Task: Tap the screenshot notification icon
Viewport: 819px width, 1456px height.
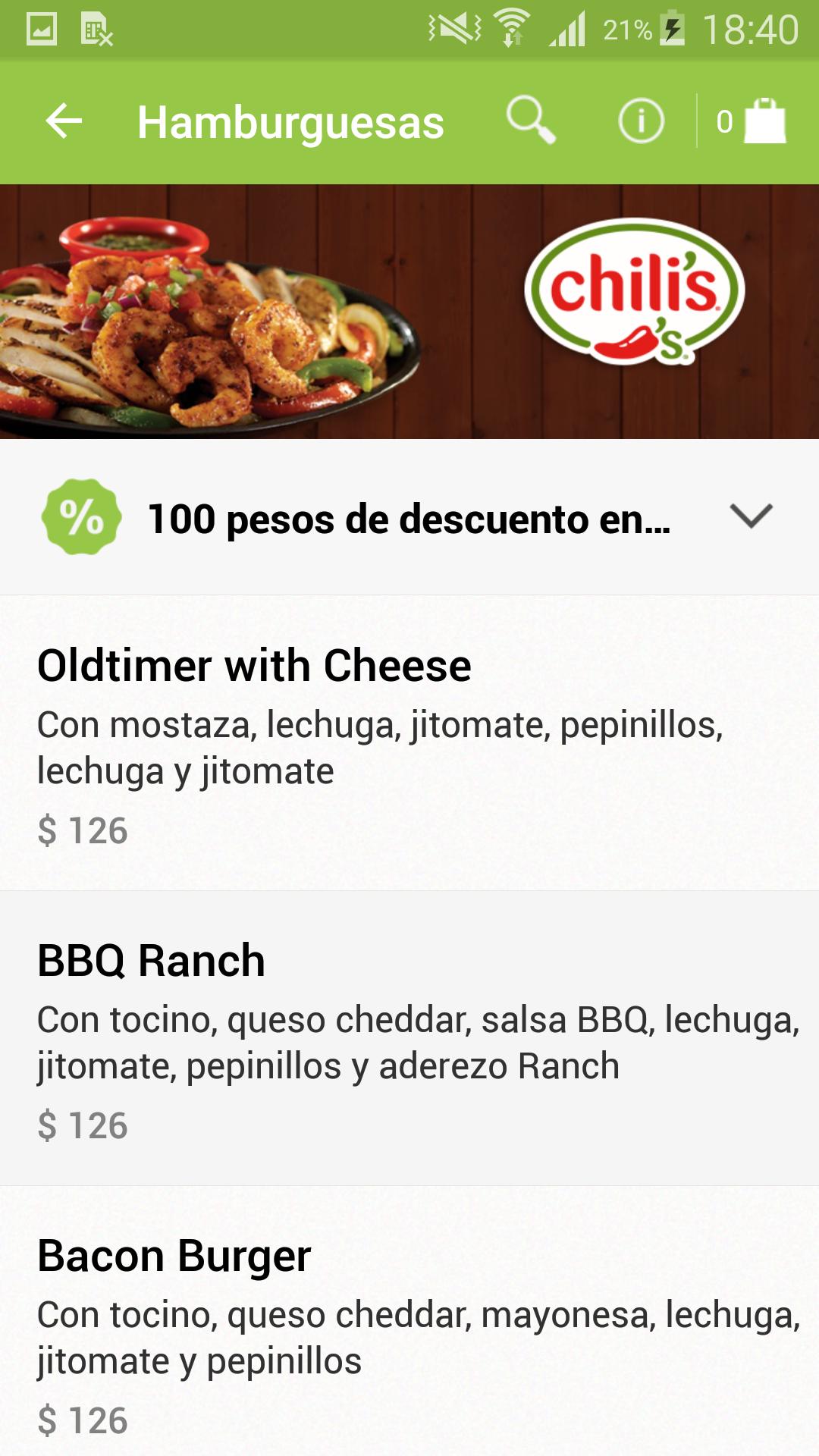Action: [42, 28]
